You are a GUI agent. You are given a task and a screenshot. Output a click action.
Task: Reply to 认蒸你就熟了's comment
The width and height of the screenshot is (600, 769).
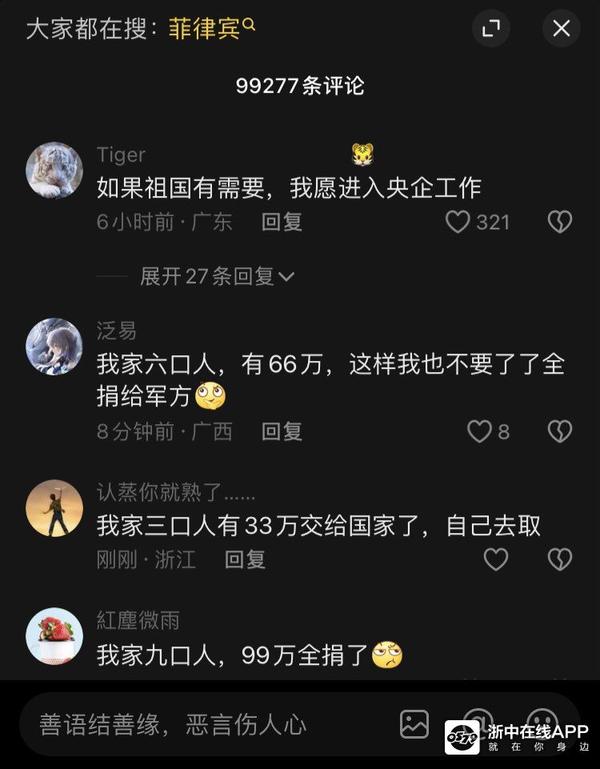coord(245,560)
